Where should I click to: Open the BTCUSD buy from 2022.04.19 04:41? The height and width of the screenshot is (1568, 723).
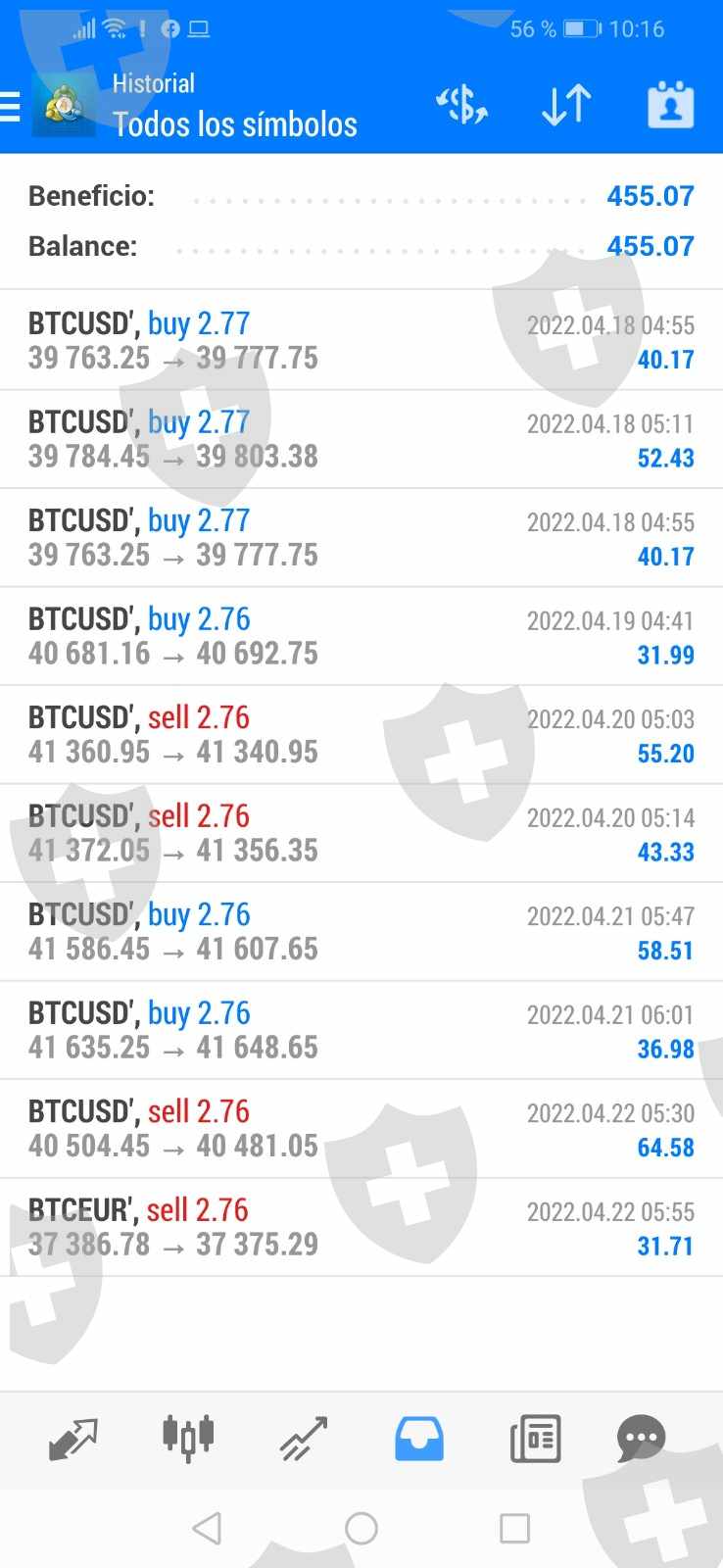(361, 636)
